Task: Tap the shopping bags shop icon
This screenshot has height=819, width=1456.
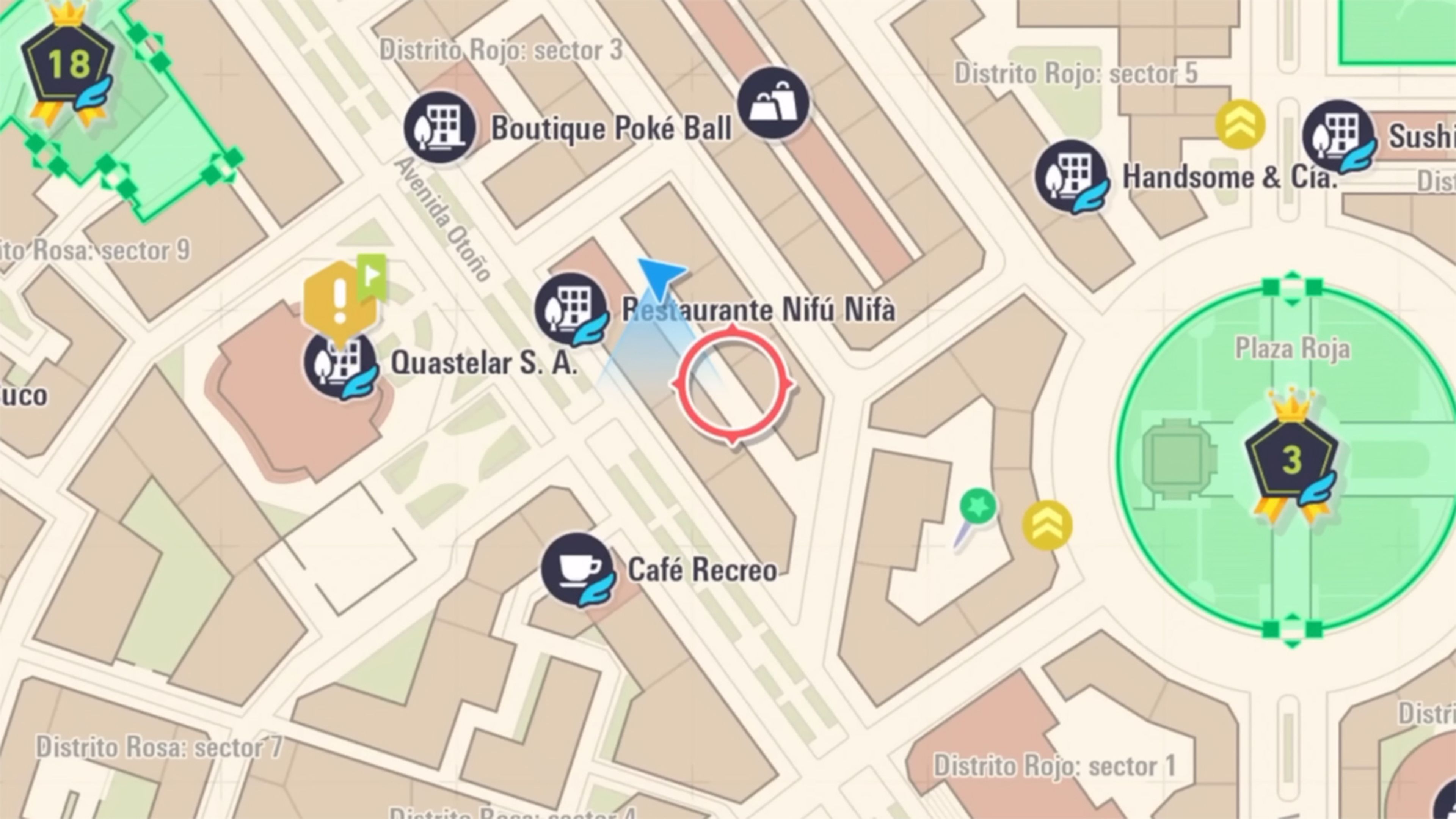Action: (773, 103)
